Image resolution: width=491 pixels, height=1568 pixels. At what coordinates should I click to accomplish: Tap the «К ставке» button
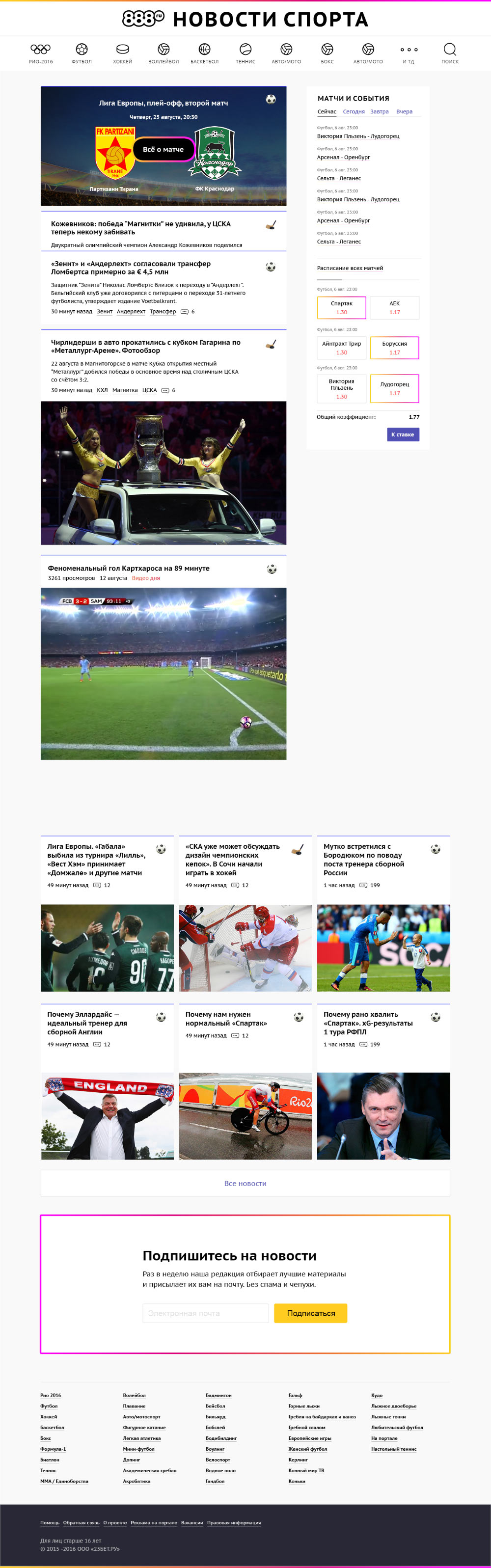[403, 434]
